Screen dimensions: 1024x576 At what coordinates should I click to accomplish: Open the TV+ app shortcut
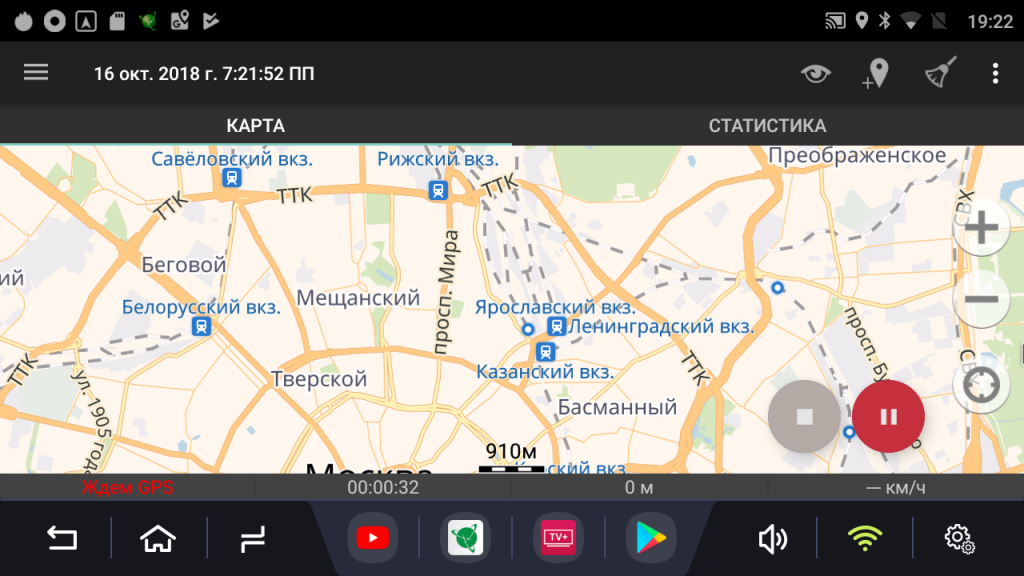pyautogui.click(x=557, y=539)
